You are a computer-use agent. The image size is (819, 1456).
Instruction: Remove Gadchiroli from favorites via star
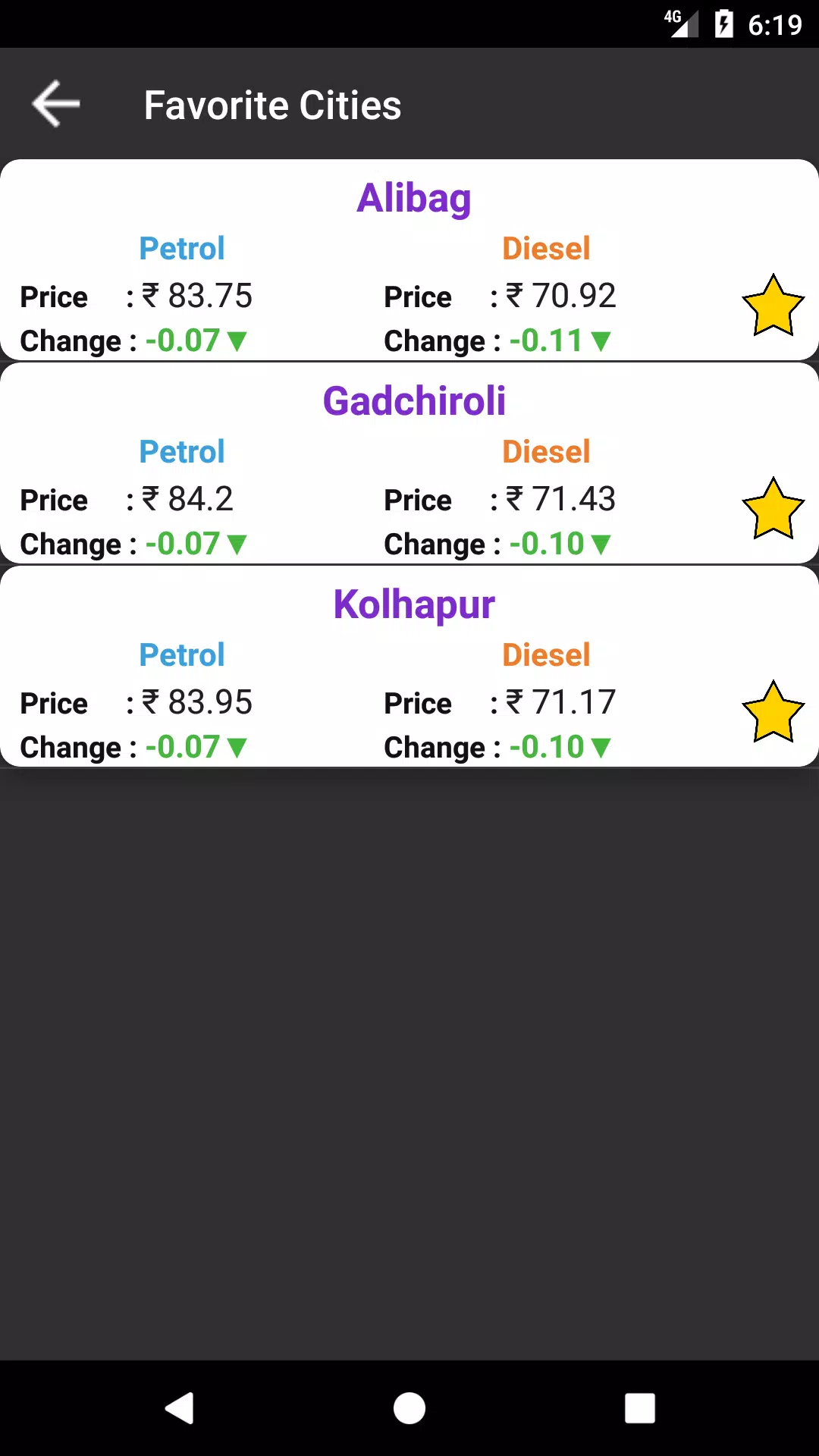tap(773, 509)
